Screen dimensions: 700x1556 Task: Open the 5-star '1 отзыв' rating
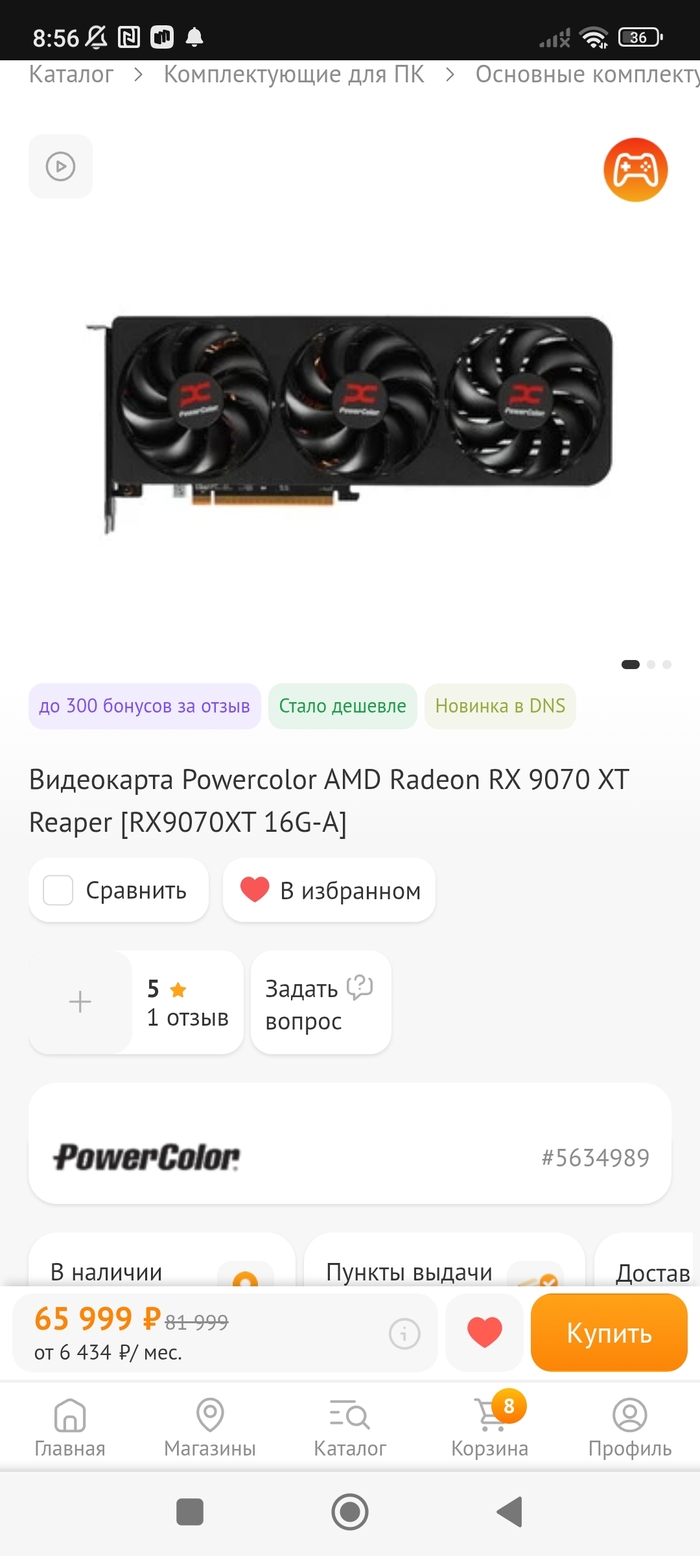[x=187, y=1003]
